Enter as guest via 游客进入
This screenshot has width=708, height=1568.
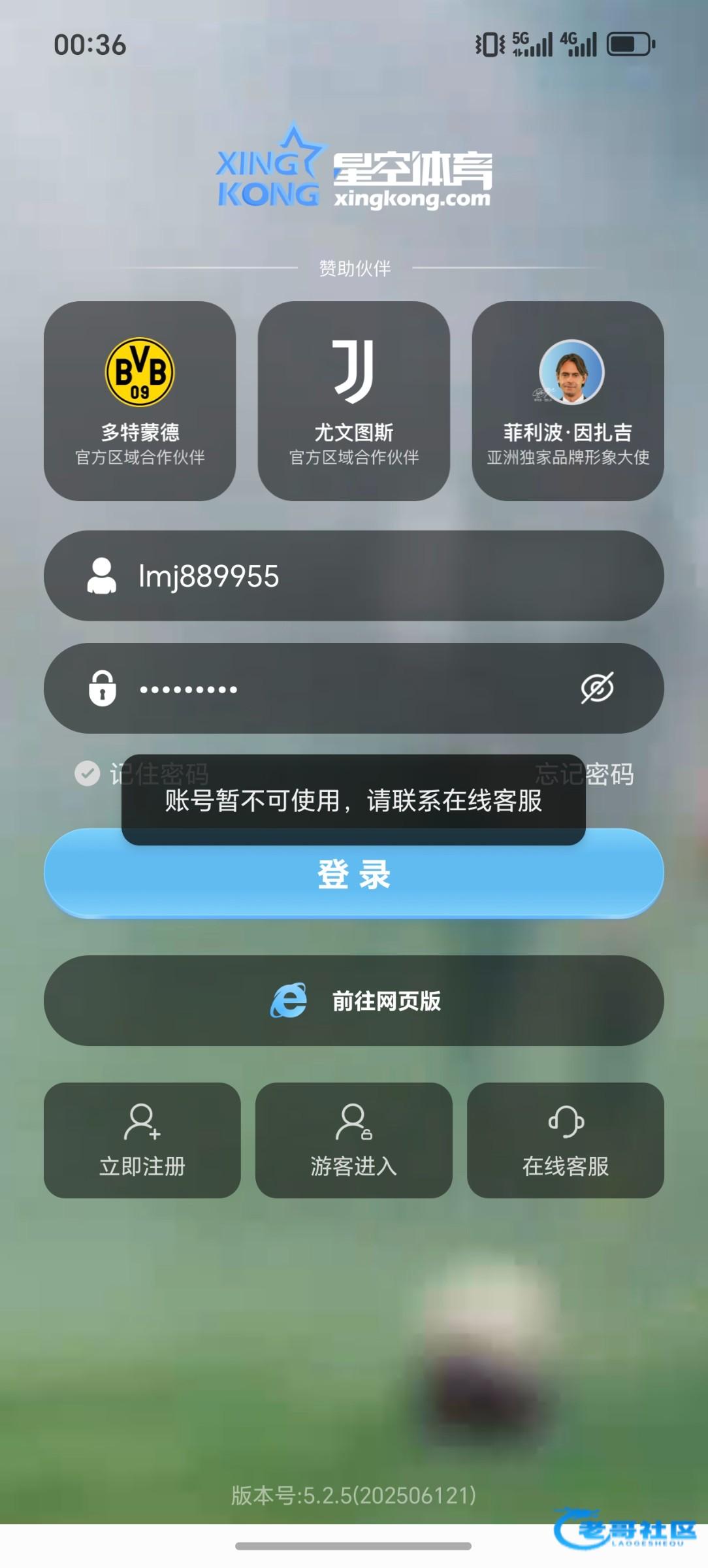[x=353, y=1140]
